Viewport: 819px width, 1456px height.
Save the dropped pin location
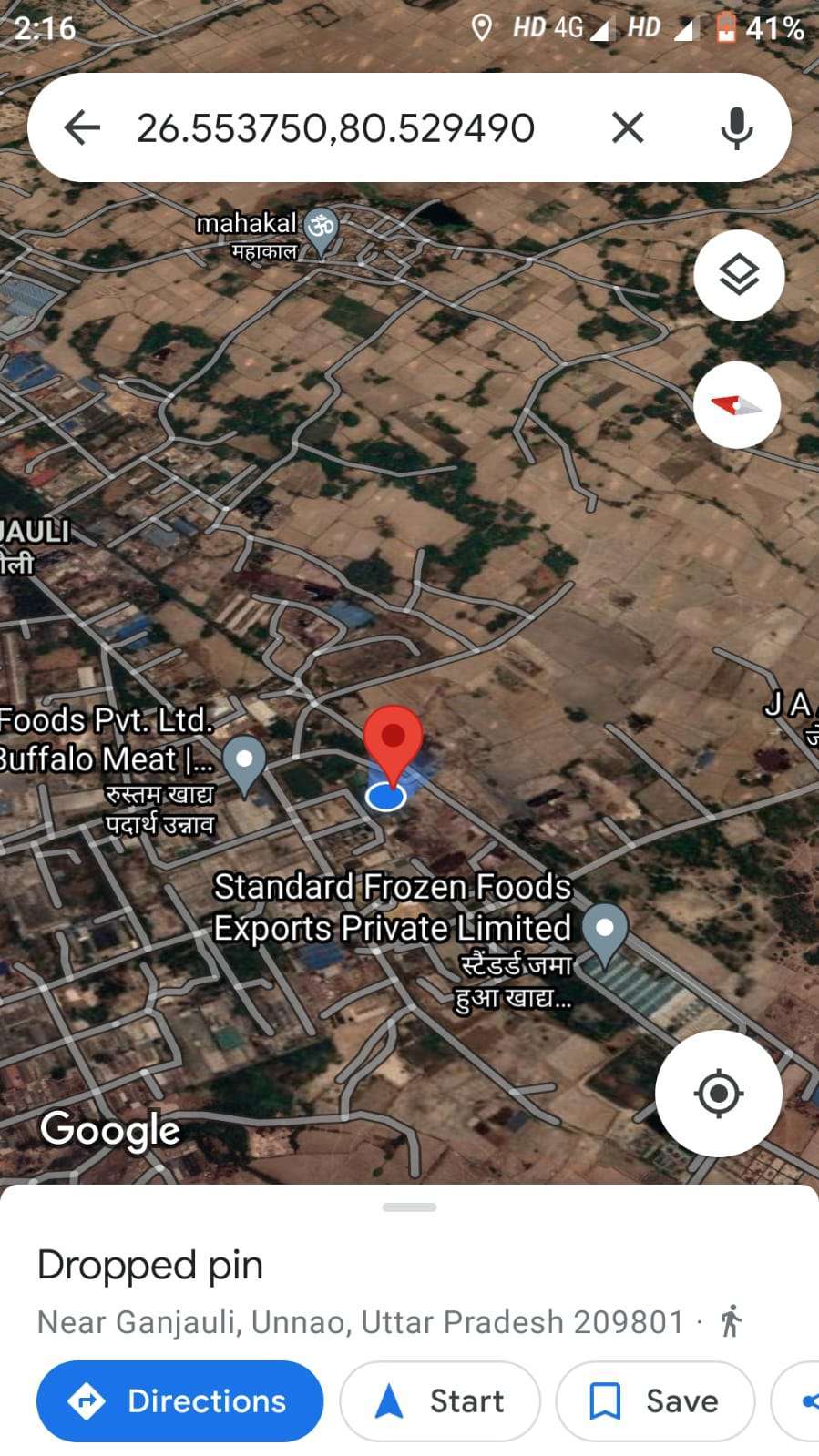(655, 1400)
